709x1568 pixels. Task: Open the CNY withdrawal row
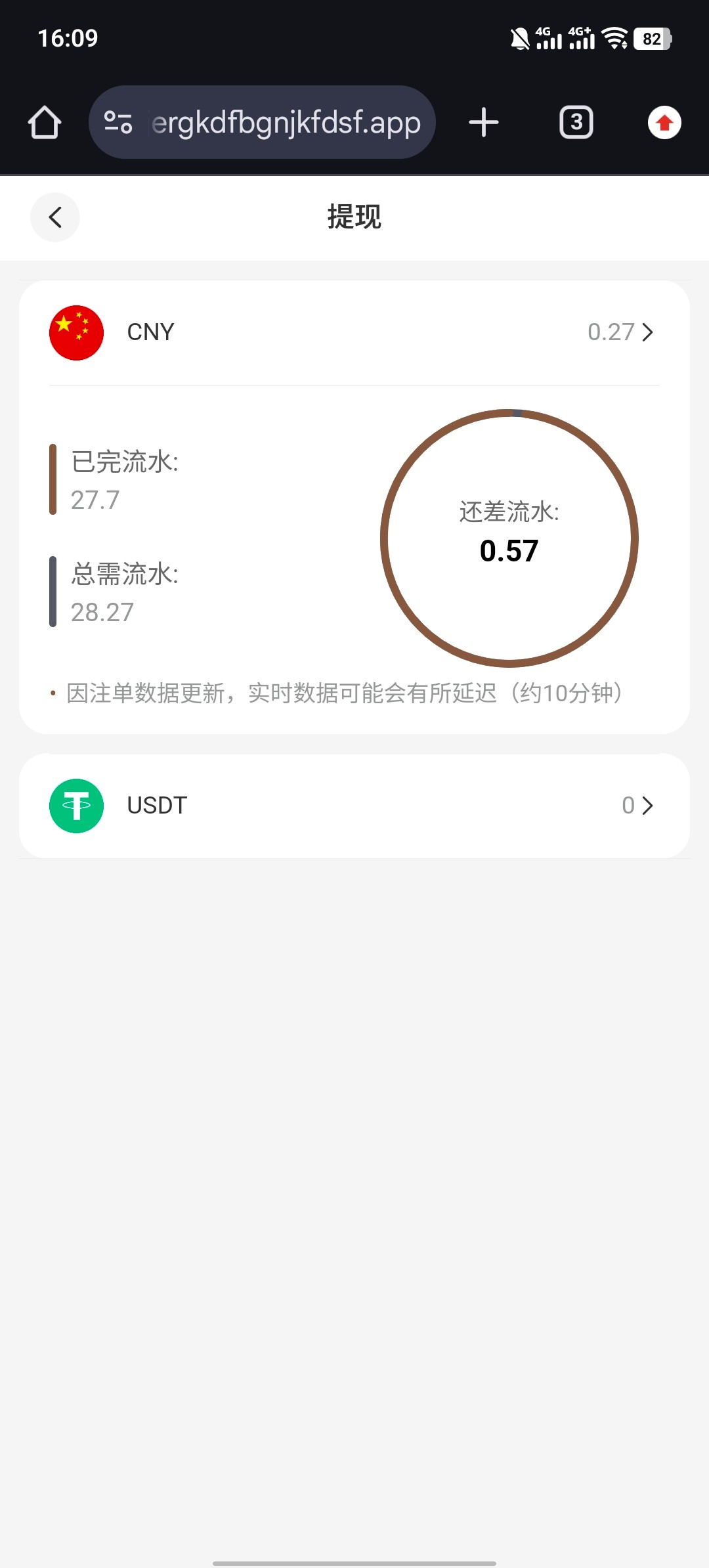pyautogui.click(x=354, y=332)
